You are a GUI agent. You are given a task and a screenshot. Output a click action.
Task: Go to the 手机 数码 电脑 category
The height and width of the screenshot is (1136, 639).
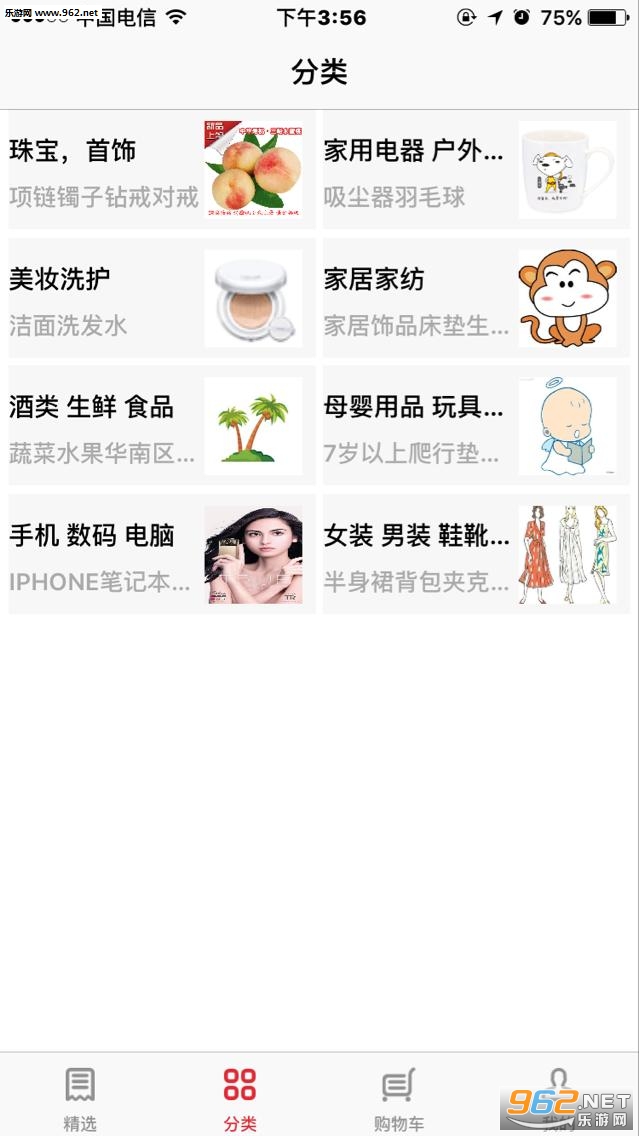[160, 554]
